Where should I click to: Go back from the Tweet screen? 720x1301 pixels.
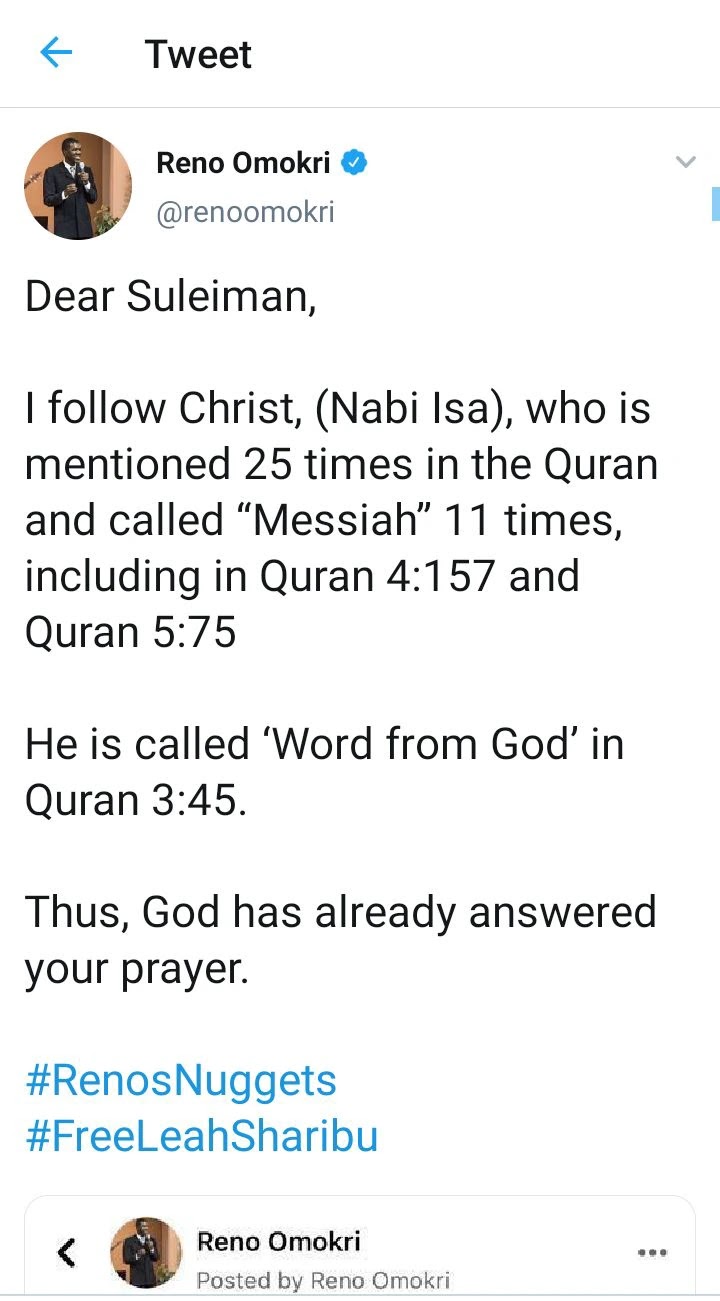[x=56, y=53]
